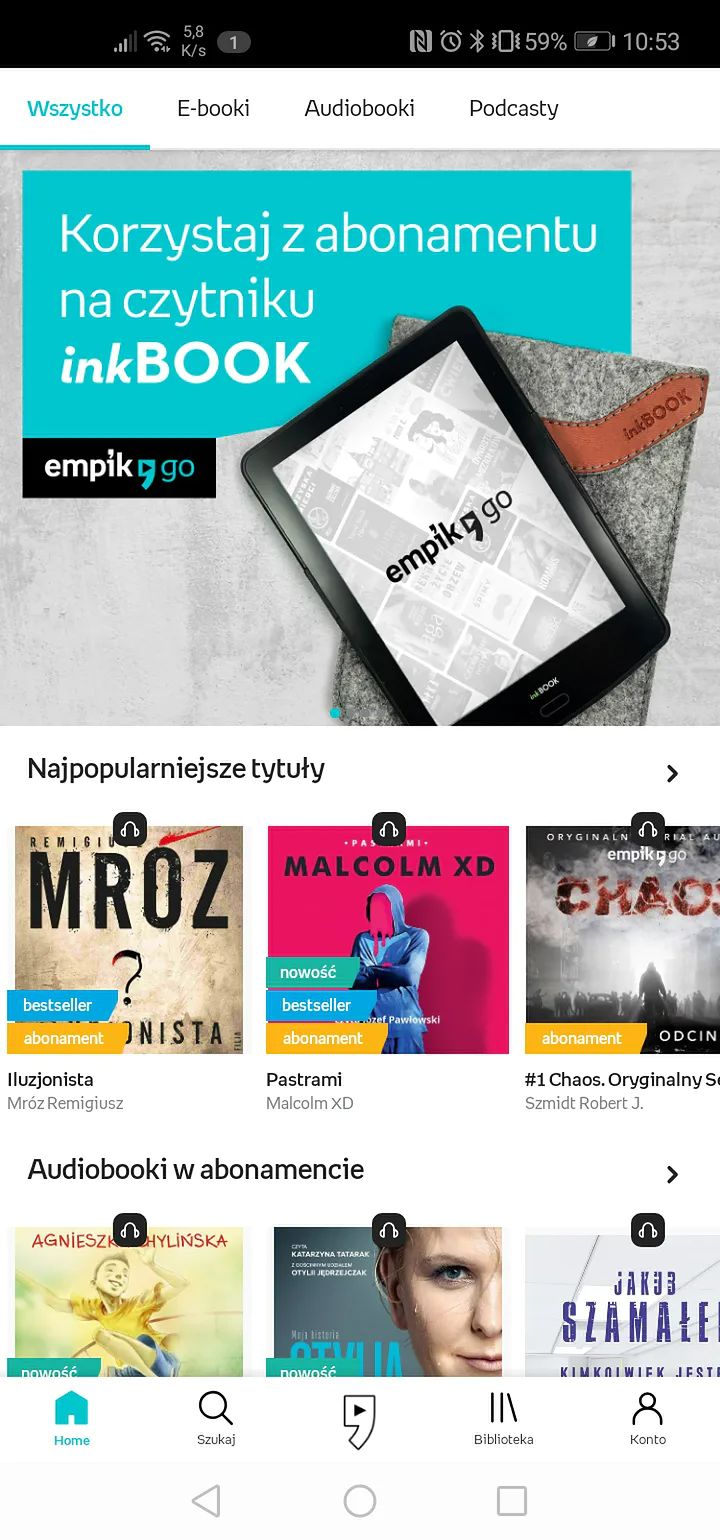Screen dimensions: 720x1540
Task: Open the Otylia Jędrzejczak audiobook cover
Action: (388, 1300)
